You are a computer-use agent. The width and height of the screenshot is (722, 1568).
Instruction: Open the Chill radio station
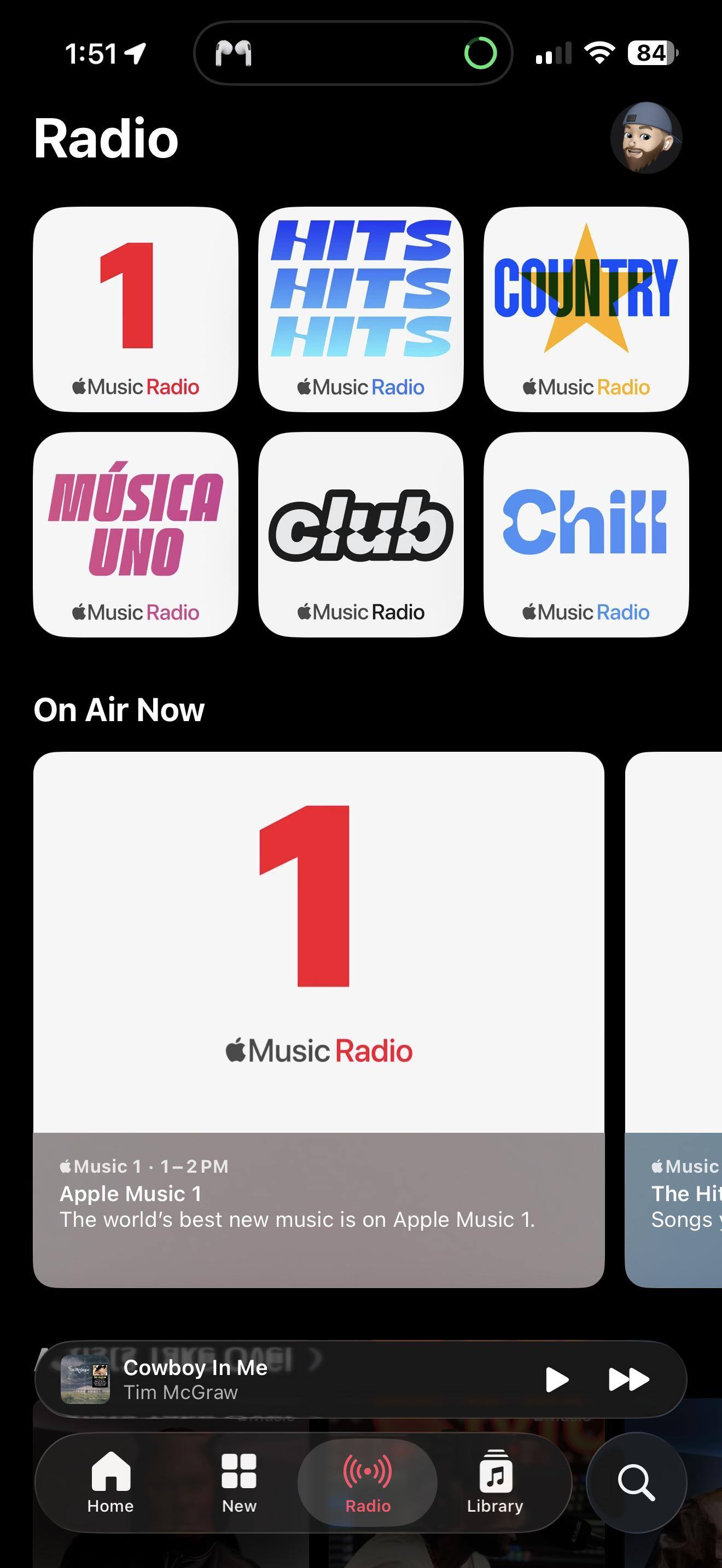[x=586, y=535]
